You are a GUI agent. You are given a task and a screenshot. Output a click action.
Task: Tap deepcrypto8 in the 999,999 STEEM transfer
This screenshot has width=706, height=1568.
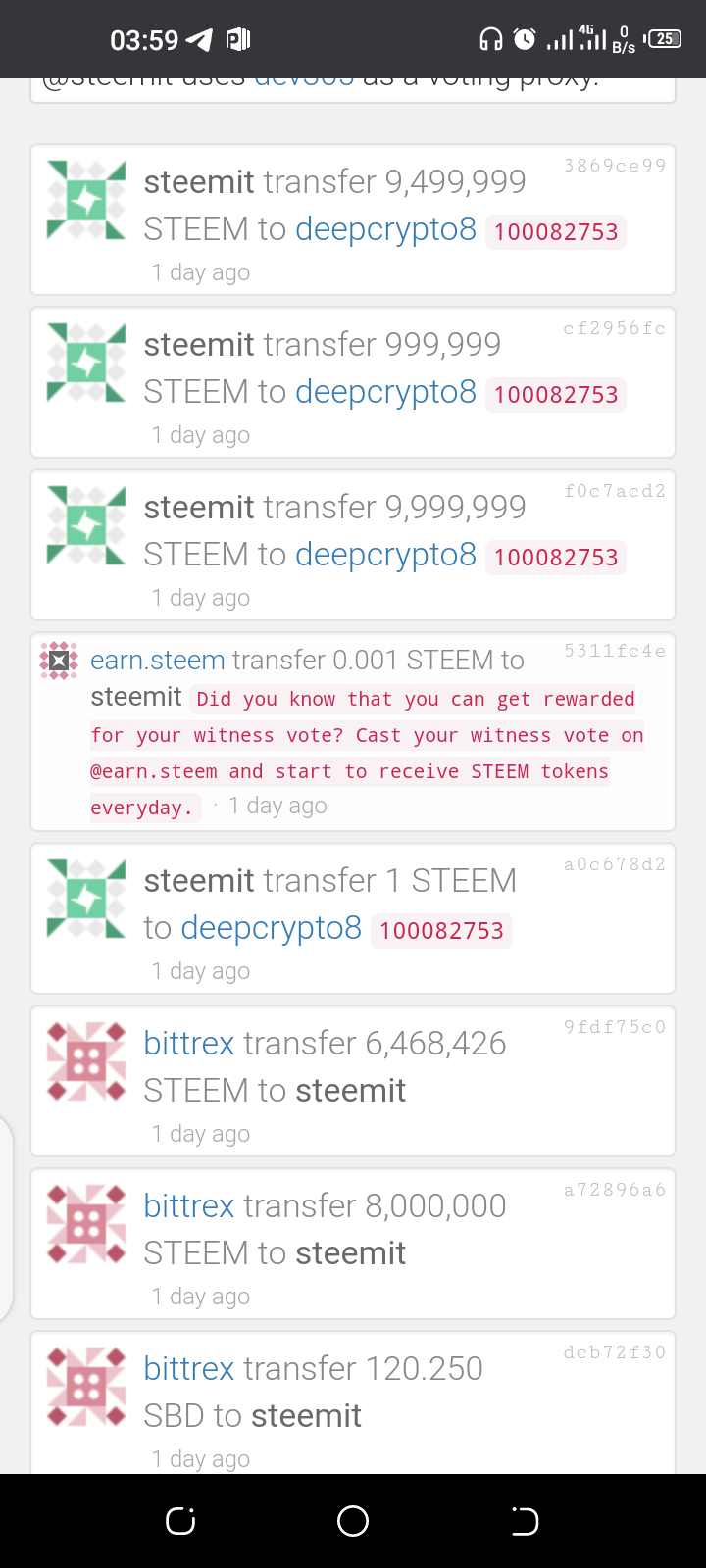[385, 392]
